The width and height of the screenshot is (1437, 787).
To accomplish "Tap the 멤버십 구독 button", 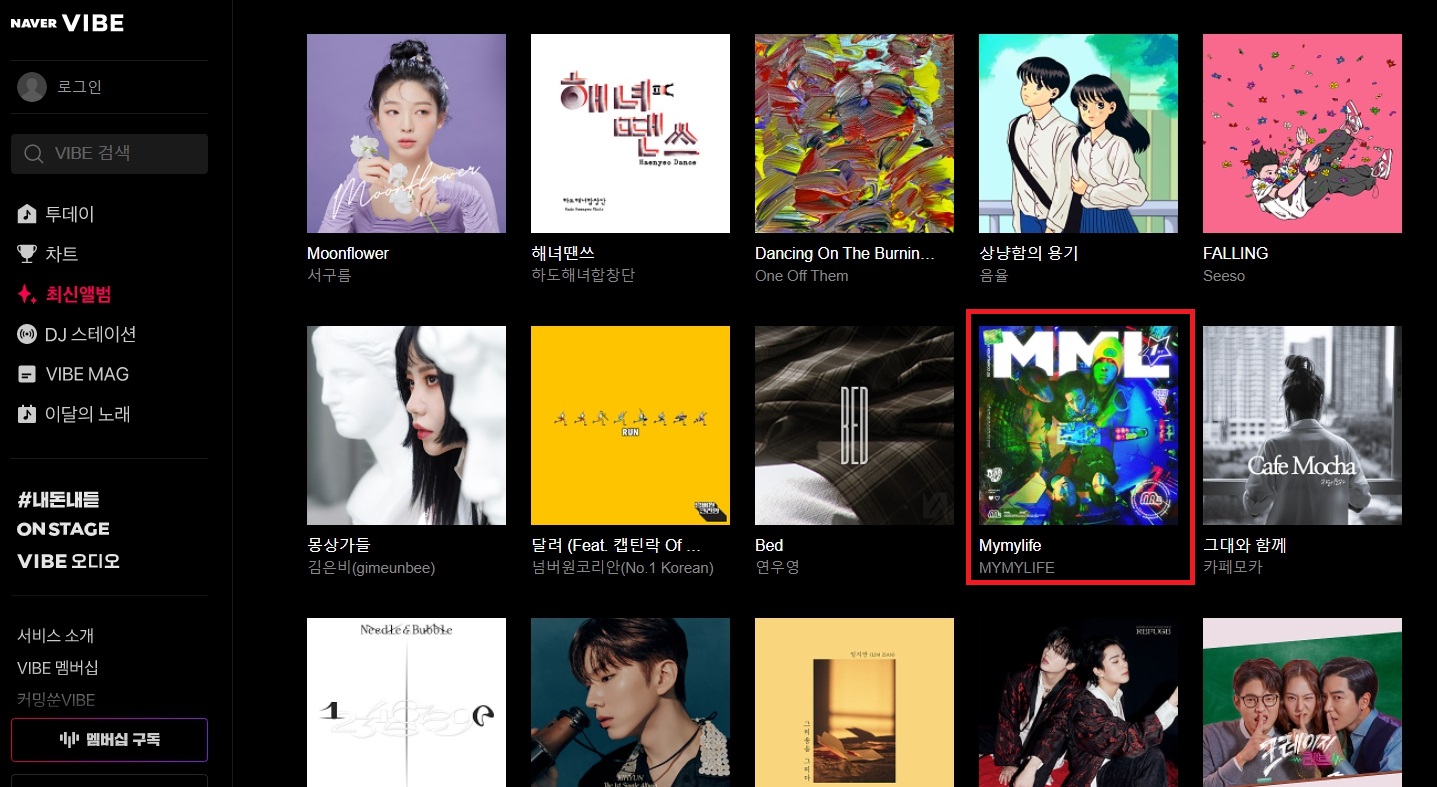I will click(x=110, y=740).
